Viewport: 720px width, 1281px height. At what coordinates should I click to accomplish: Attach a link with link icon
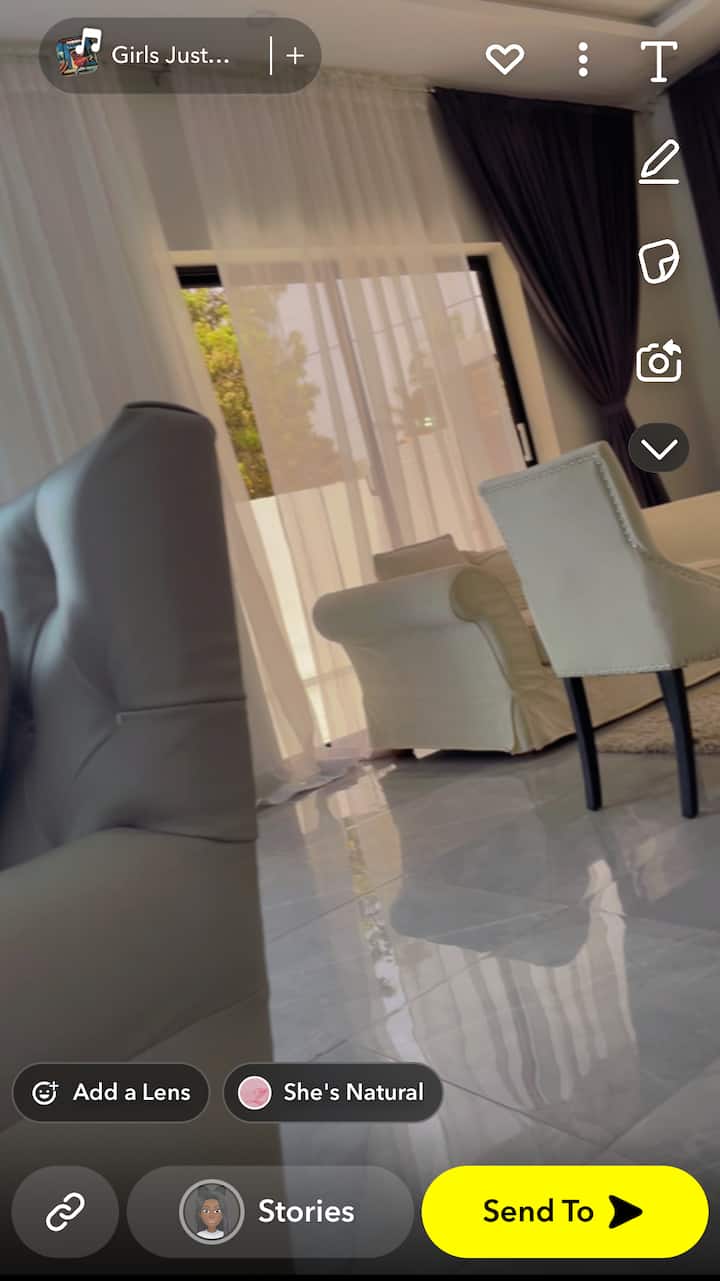[66, 1212]
